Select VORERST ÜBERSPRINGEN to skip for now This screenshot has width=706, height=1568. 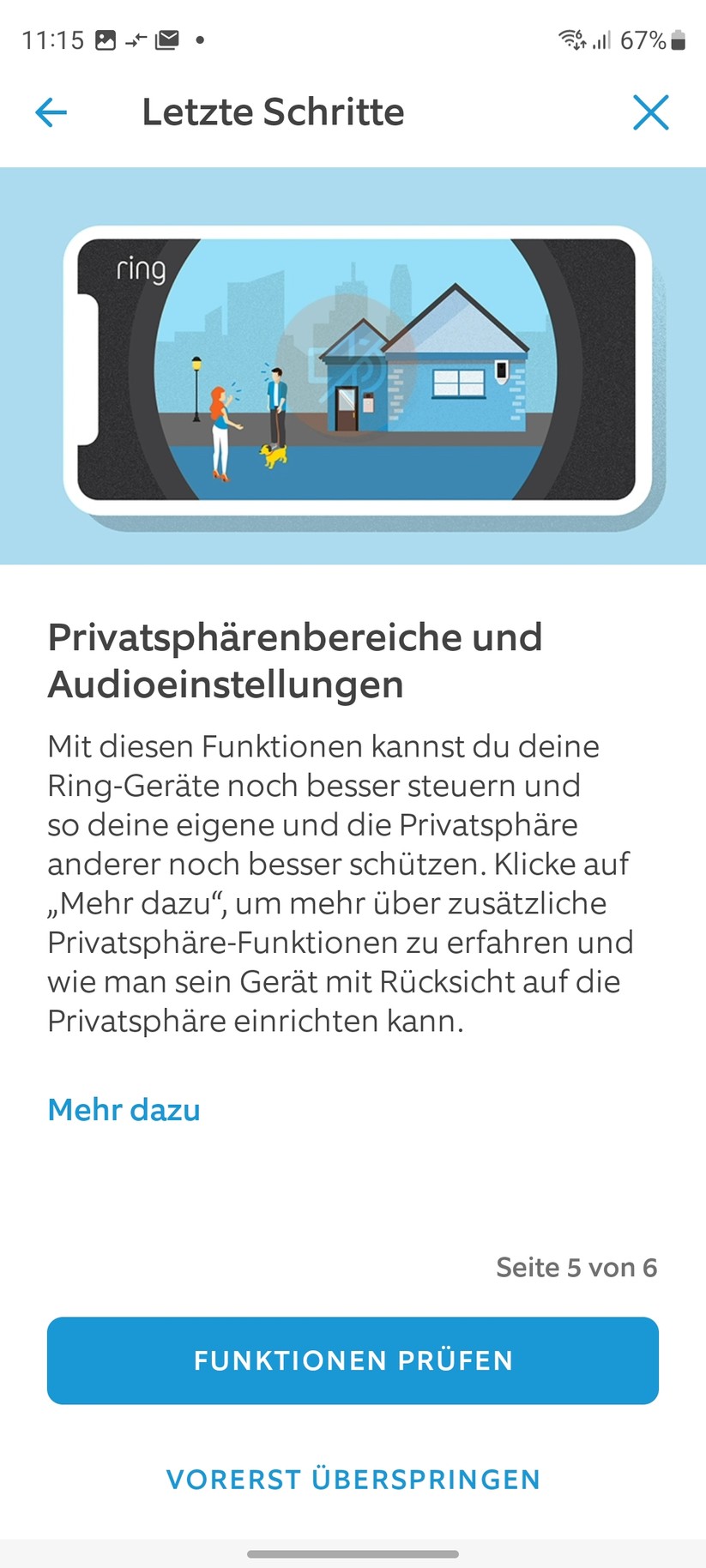coord(353,1478)
